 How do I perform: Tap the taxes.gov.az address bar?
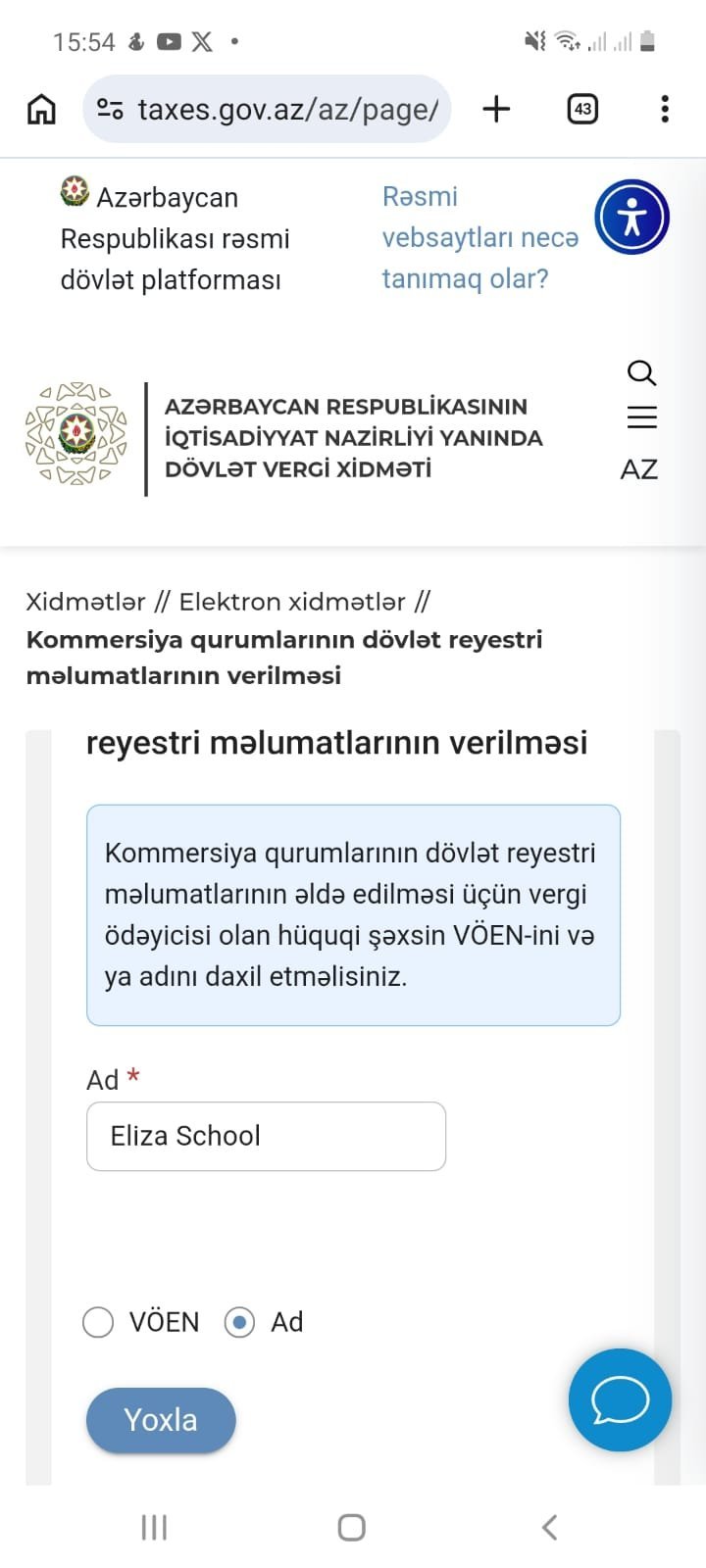(x=284, y=109)
